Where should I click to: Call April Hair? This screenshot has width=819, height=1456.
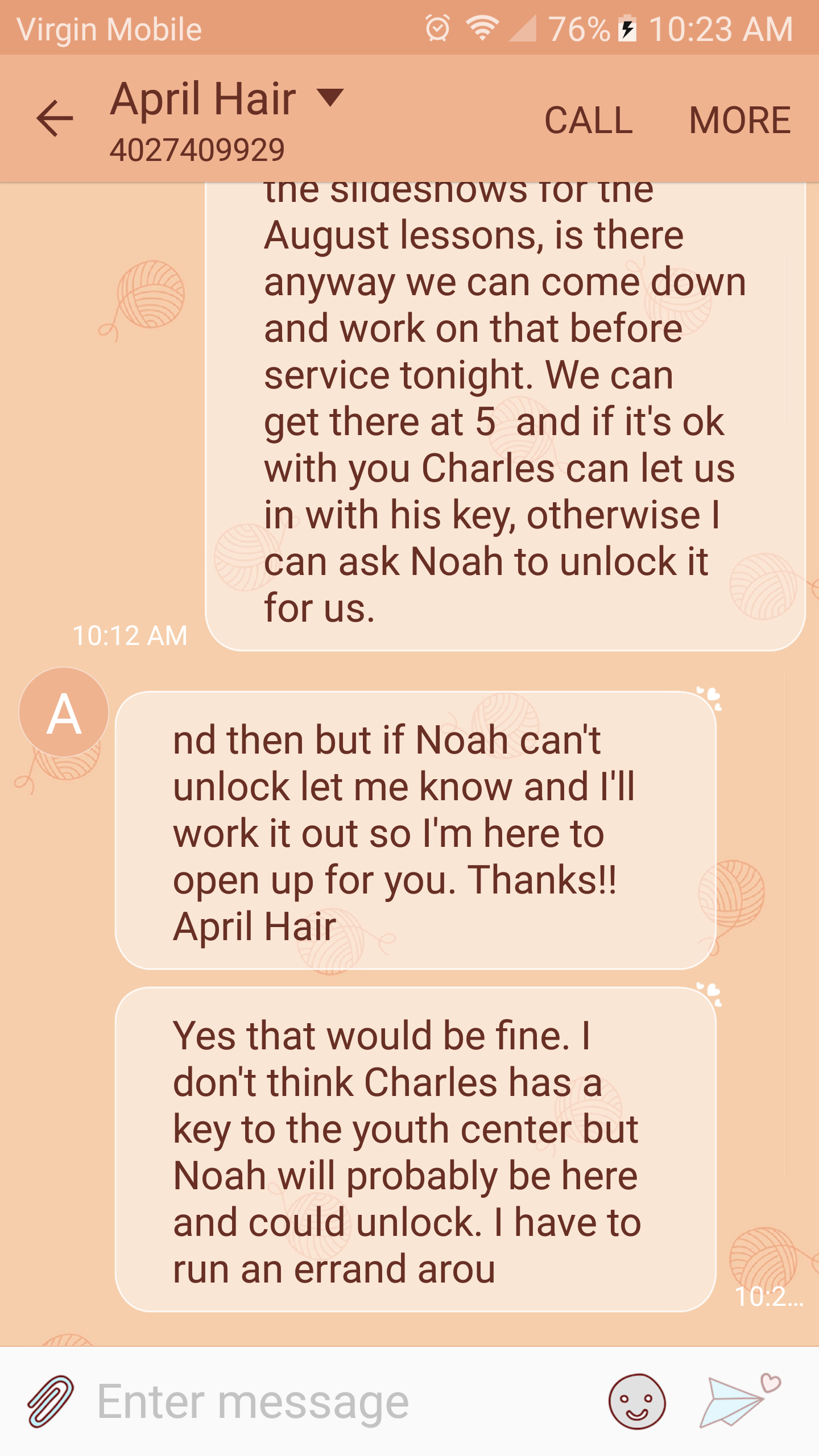pos(588,120)
